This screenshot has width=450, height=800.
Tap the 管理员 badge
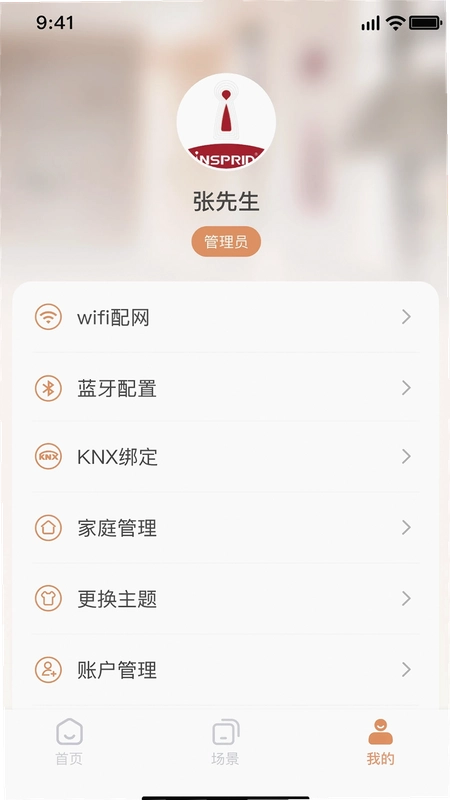(x=226, y=241)
